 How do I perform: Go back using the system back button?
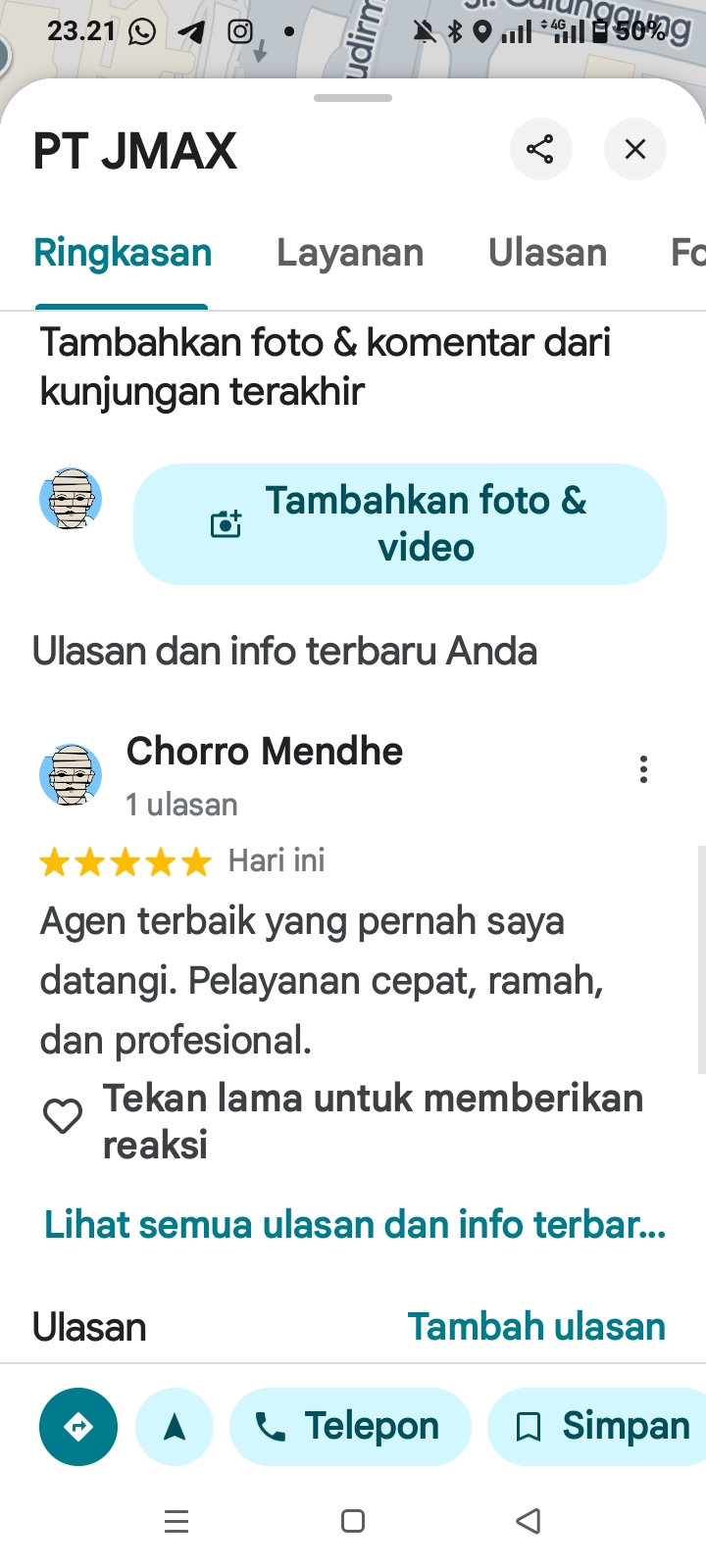(529, 1521)
